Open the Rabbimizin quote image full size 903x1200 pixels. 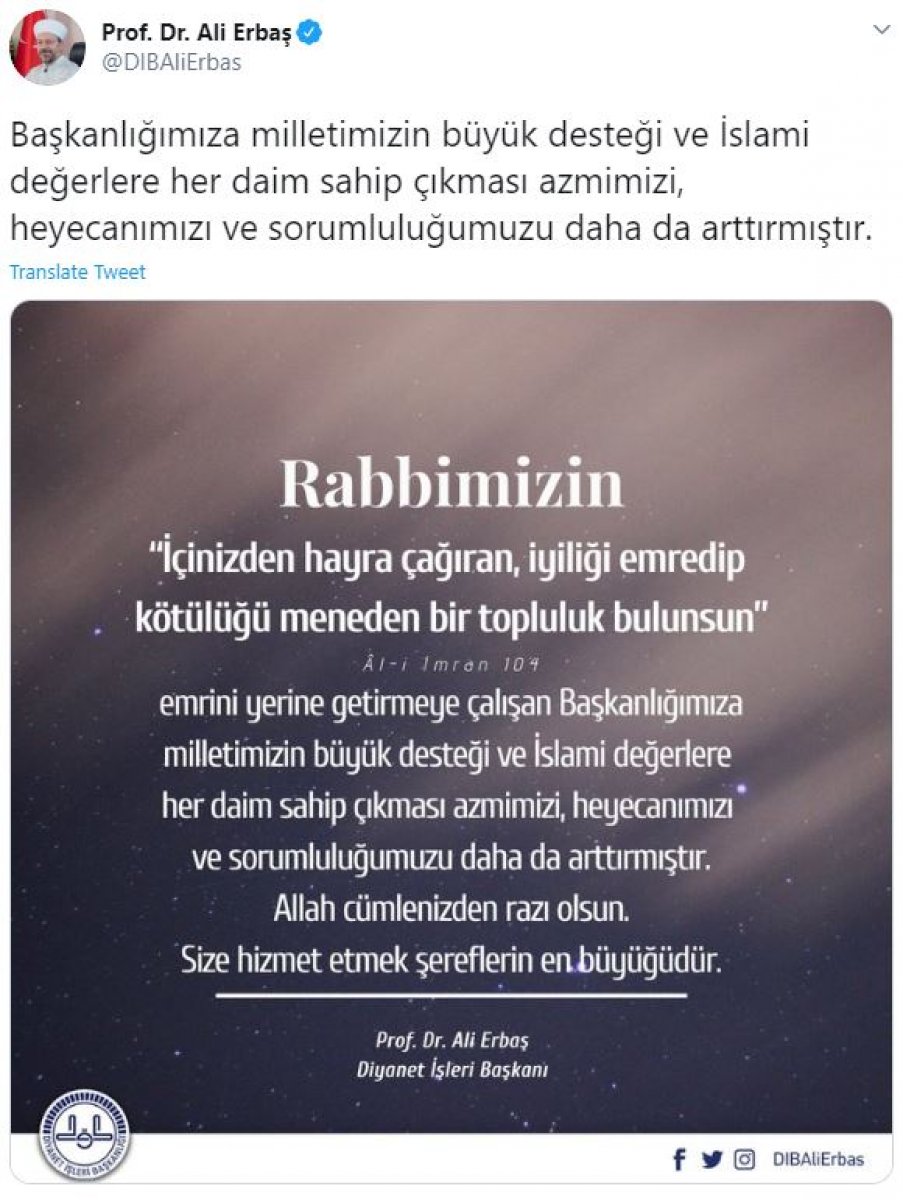451,740
